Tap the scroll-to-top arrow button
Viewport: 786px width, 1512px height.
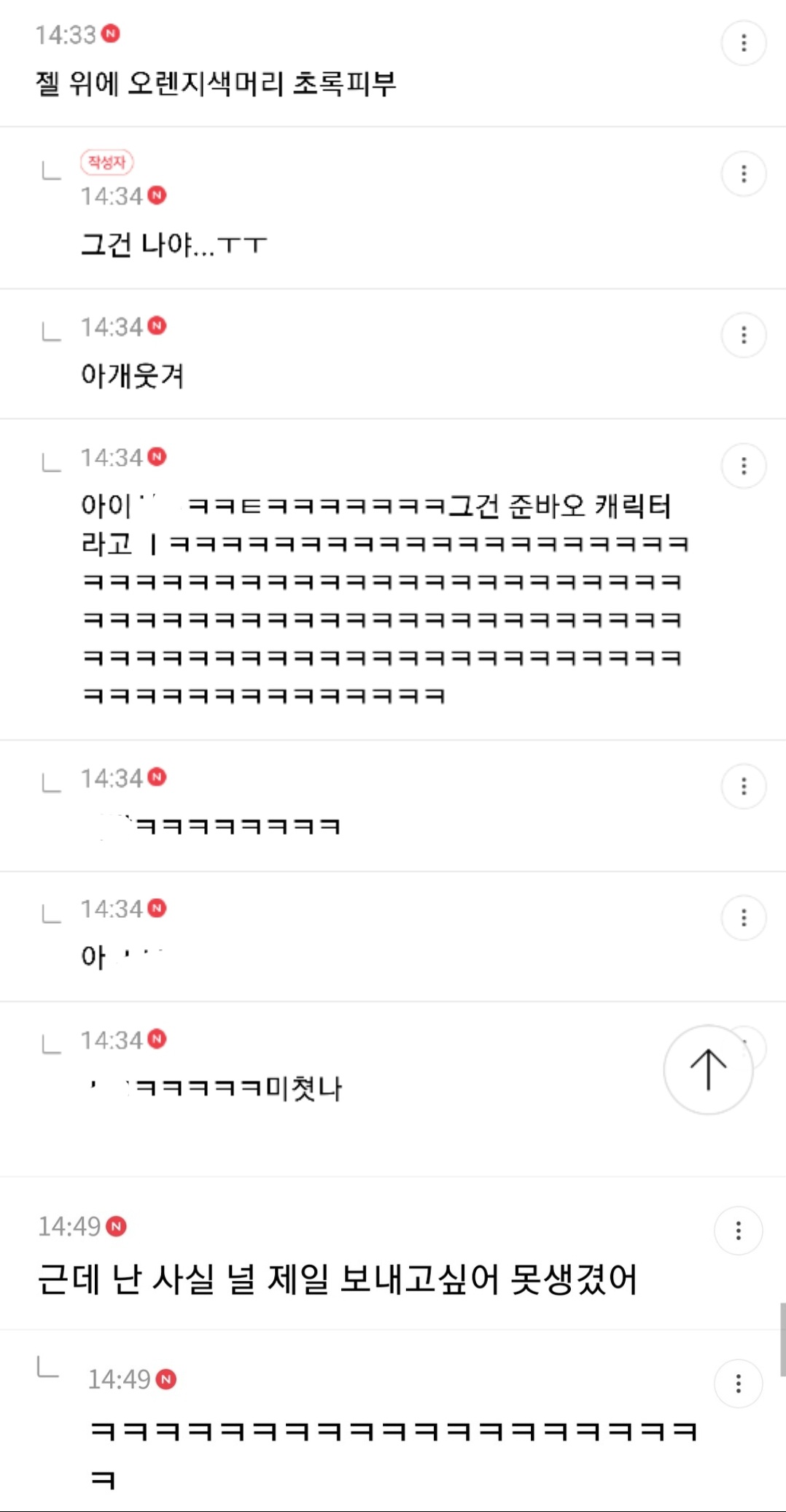pyautogui.click(x=708, y=1069)
